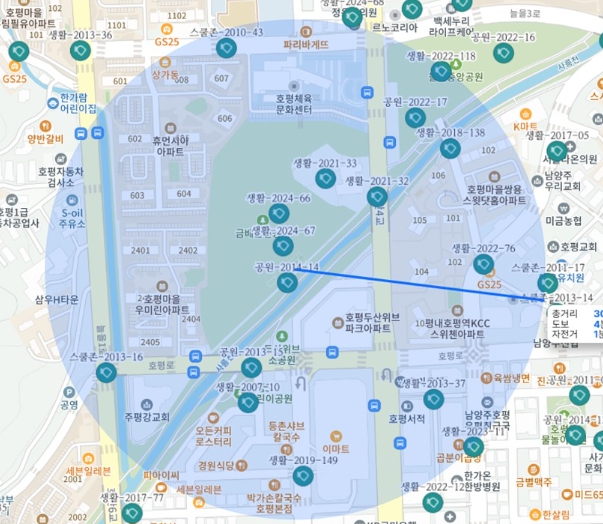Open the 생활-2022-76 pin
Viewport: 603px width, 524px height.
point(484,265)
